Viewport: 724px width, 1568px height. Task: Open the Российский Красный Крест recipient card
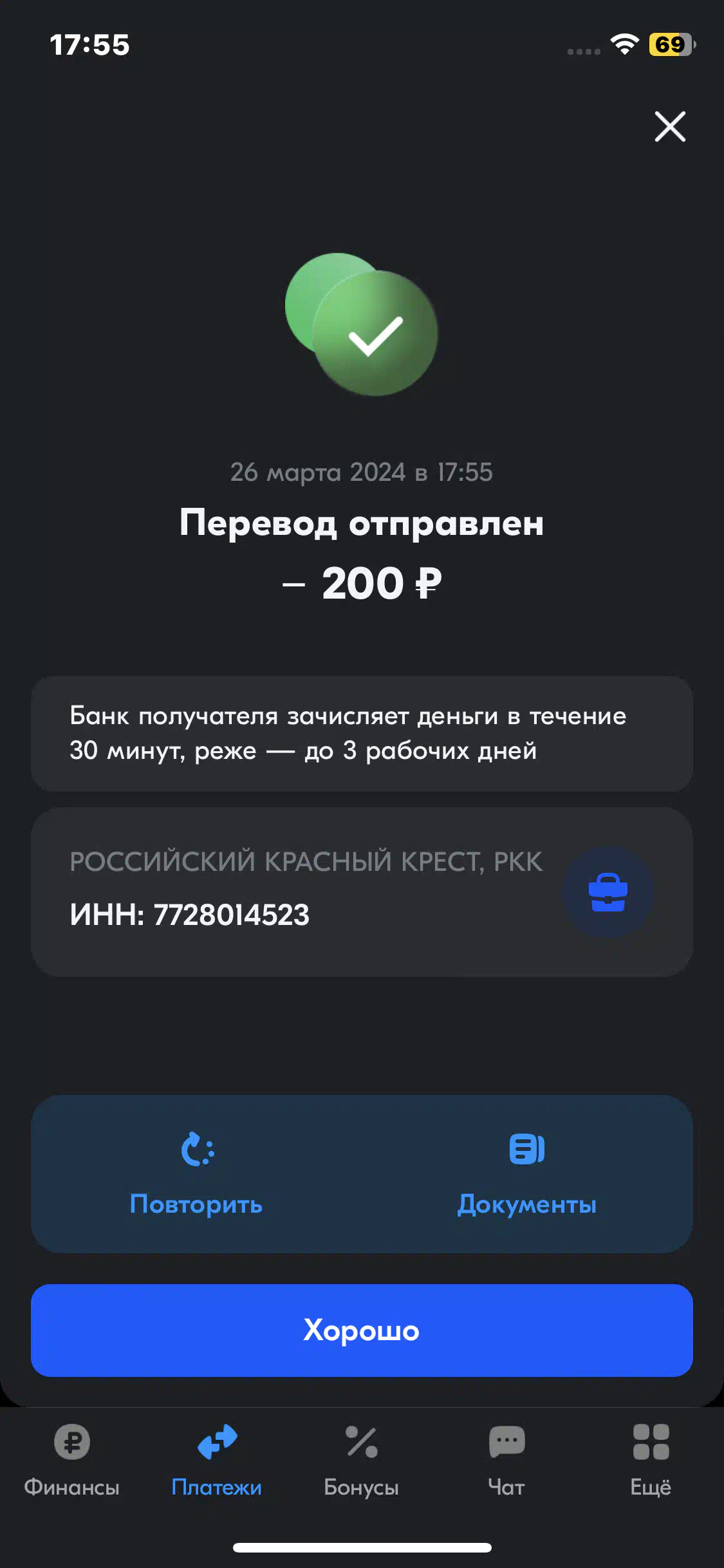coord(362,891)
